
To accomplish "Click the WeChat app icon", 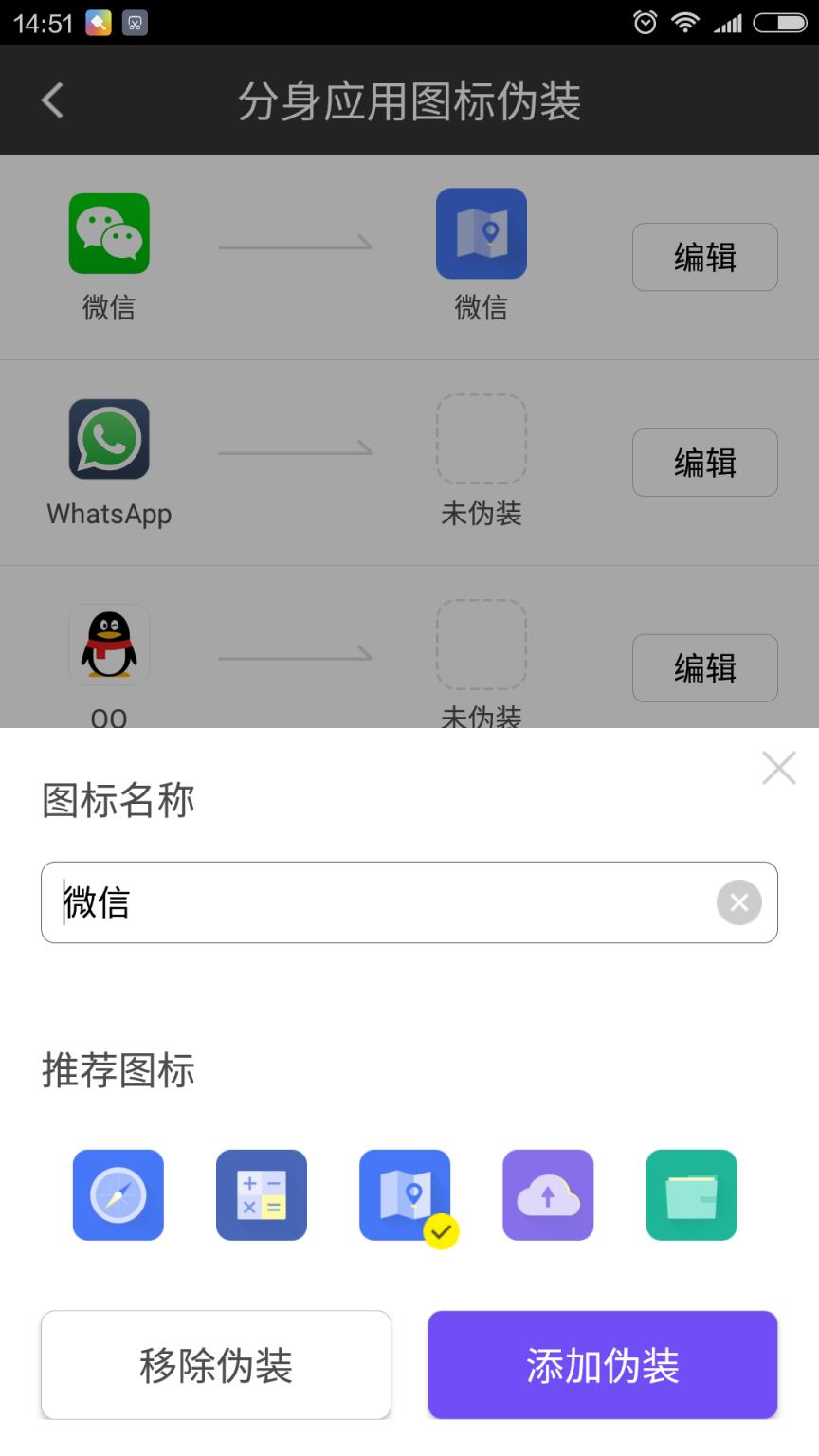I will (108, 233).
